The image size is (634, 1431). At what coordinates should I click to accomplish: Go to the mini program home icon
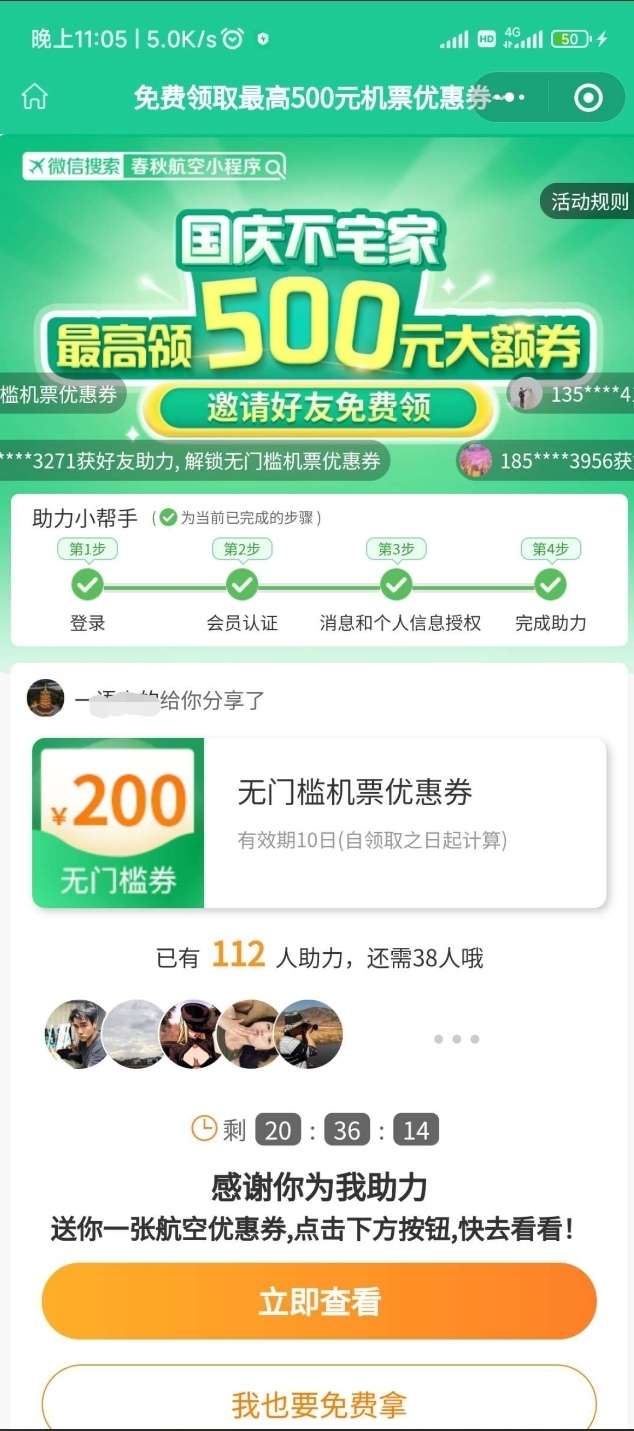point(34,97)
